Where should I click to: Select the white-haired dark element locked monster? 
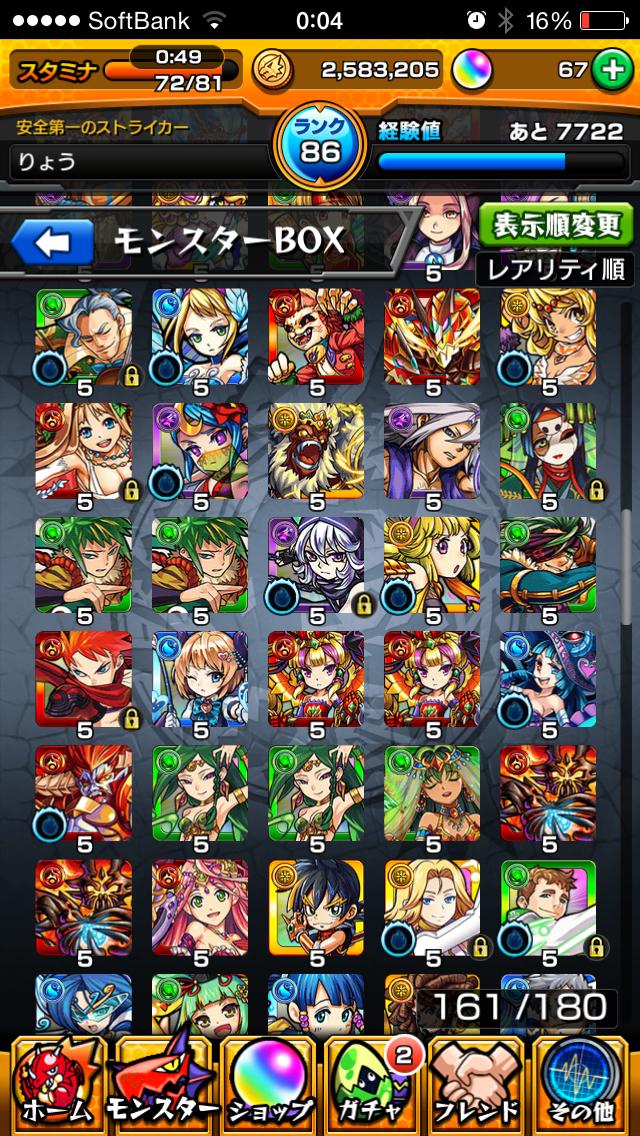click(x=315, y=565)
